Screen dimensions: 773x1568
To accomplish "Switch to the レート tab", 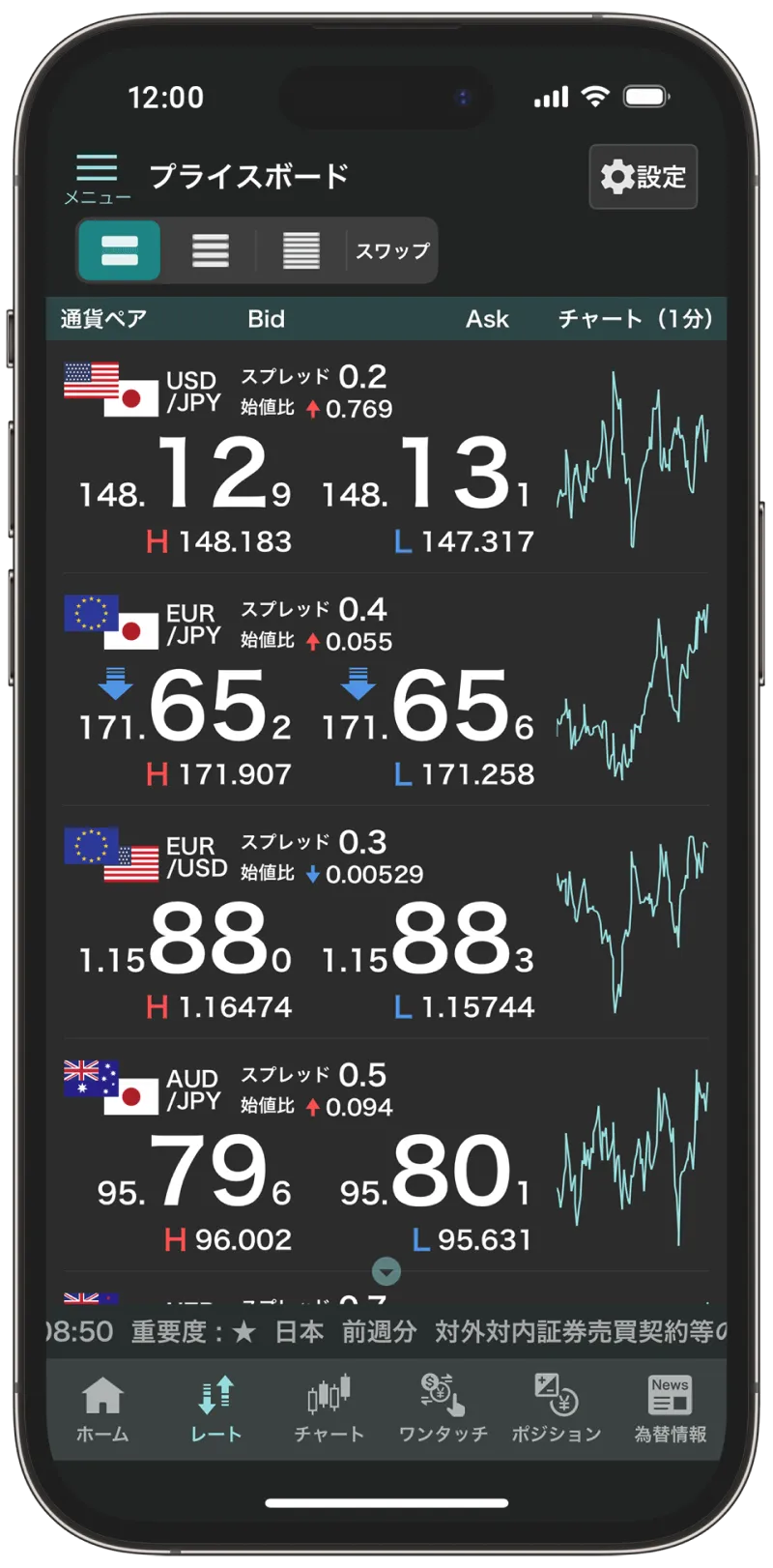I will click(x=216, y=1409).
